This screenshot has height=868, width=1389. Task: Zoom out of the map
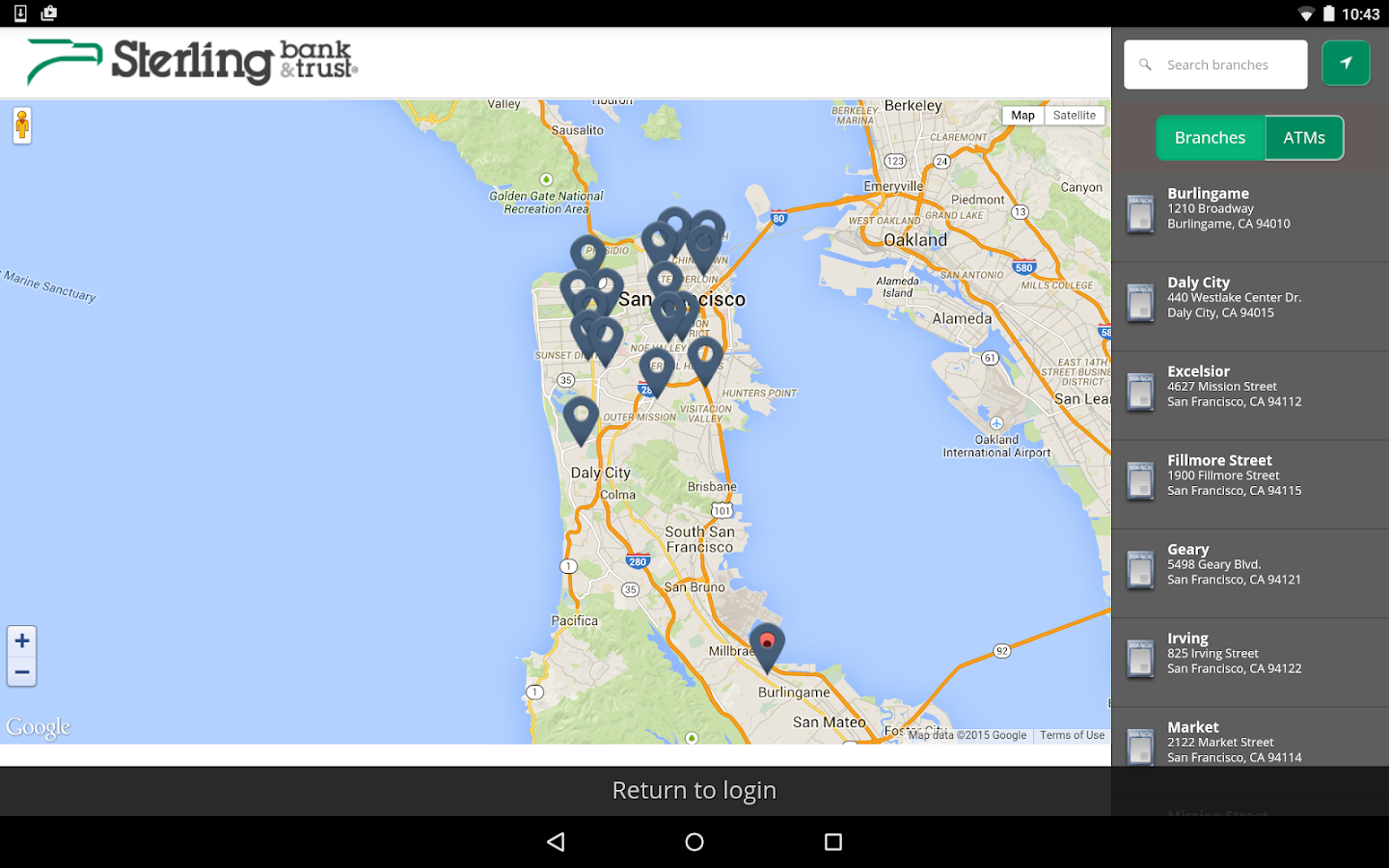click(x=22, y=672)
